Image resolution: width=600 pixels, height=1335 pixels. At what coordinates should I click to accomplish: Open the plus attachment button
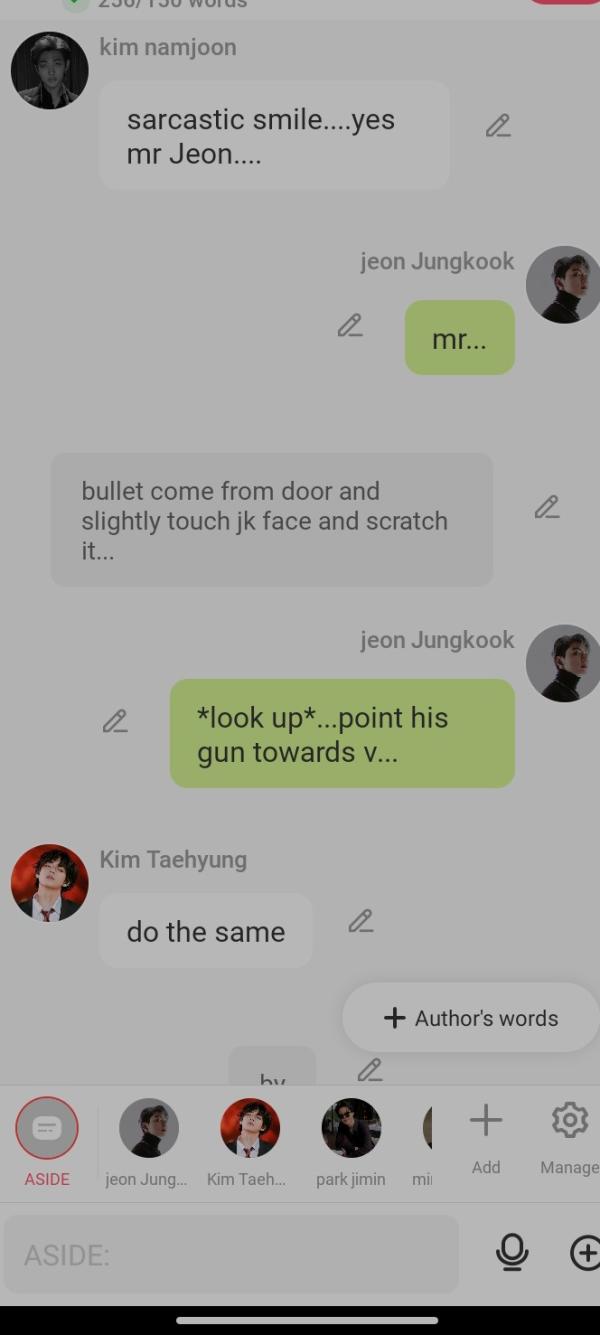coord(585,1252)
